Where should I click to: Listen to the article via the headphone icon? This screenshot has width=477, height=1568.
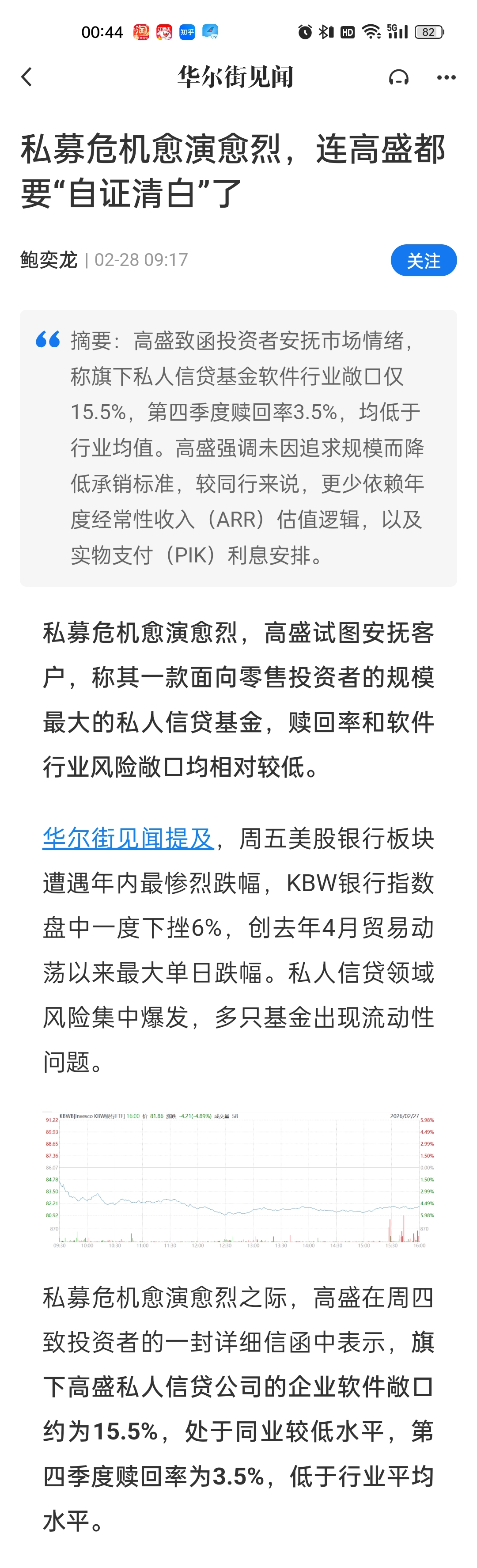coord(398,77)
